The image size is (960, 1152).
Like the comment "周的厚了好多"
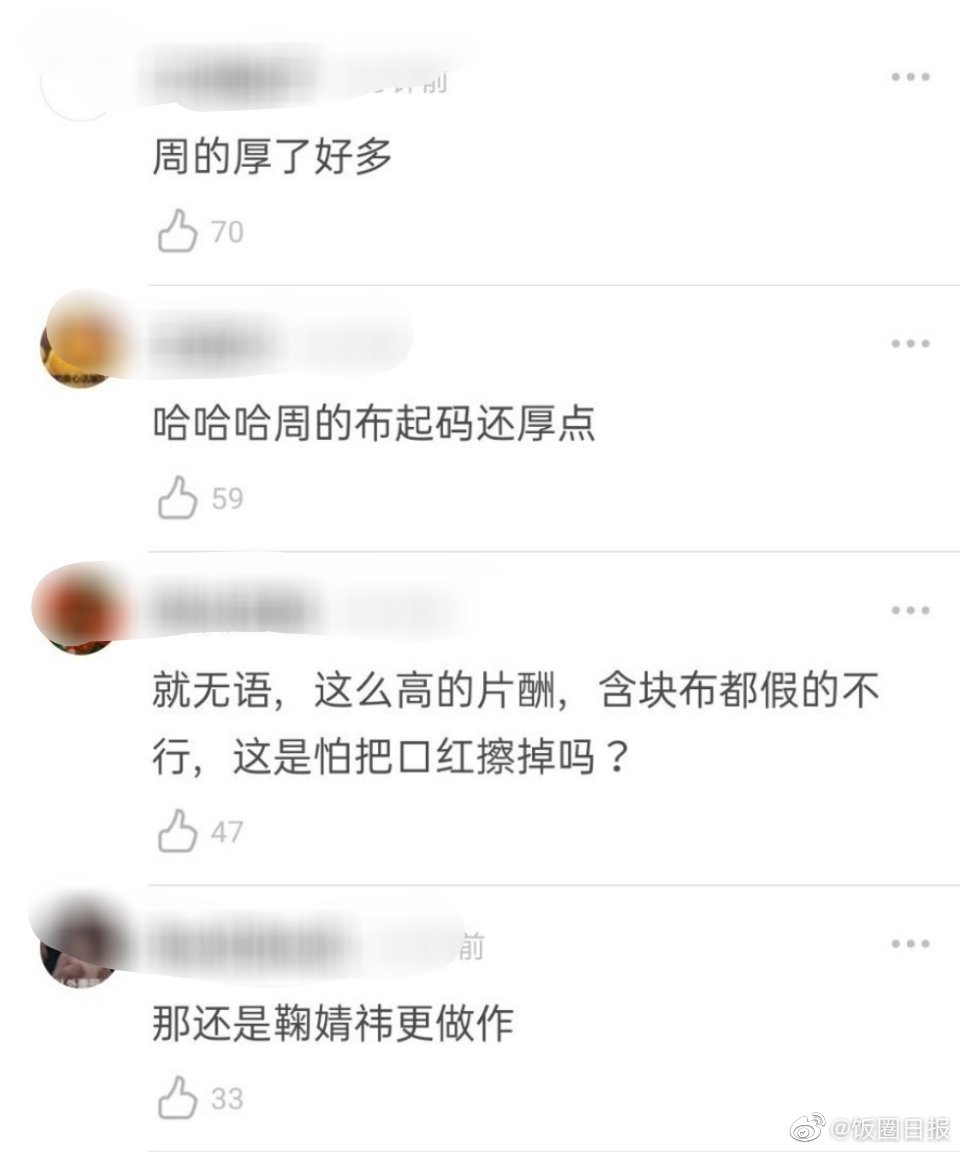(x=178, y=231)
